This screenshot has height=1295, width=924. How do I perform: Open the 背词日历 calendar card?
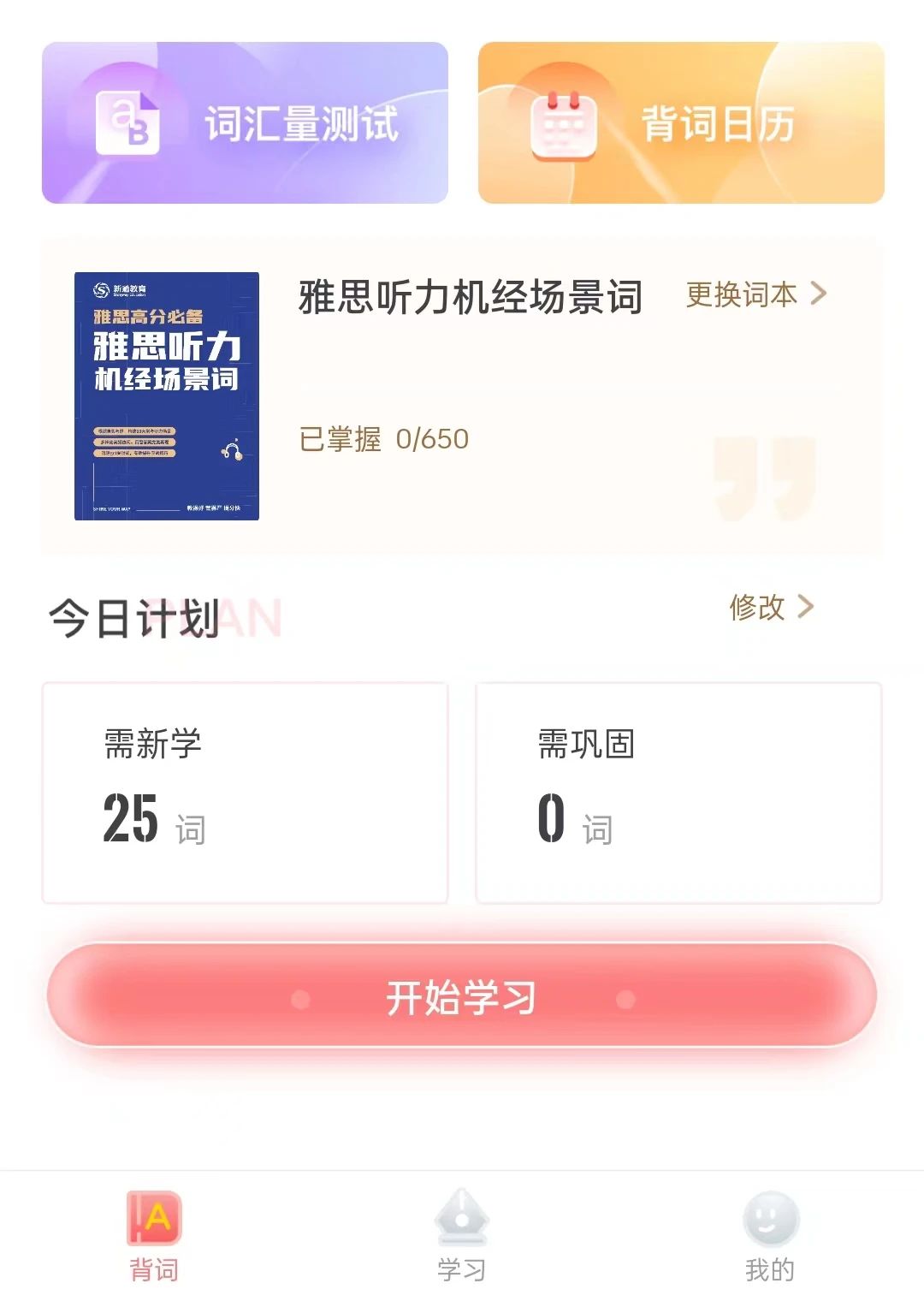pos(681,123)
